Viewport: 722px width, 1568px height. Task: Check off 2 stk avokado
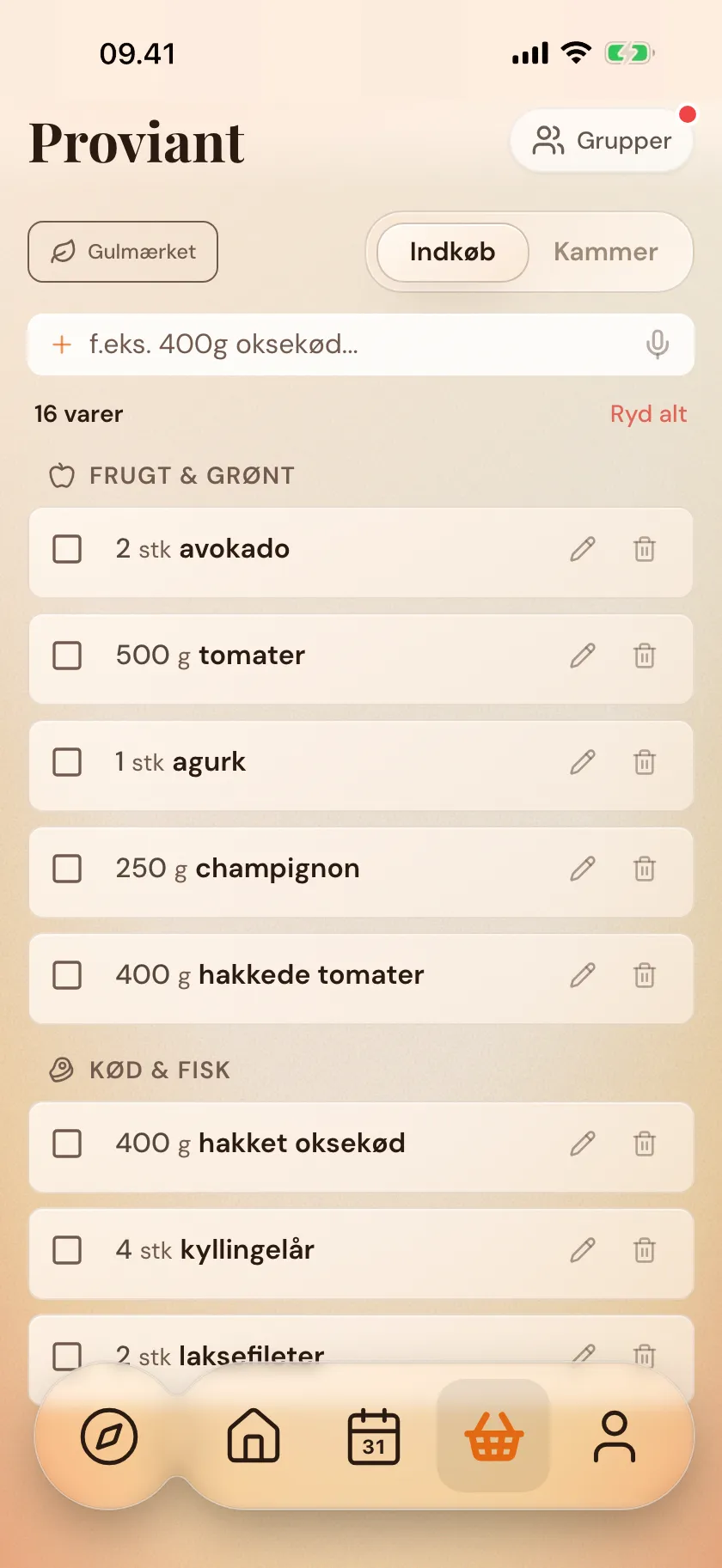pyautogui.click(x=67, y=549)
